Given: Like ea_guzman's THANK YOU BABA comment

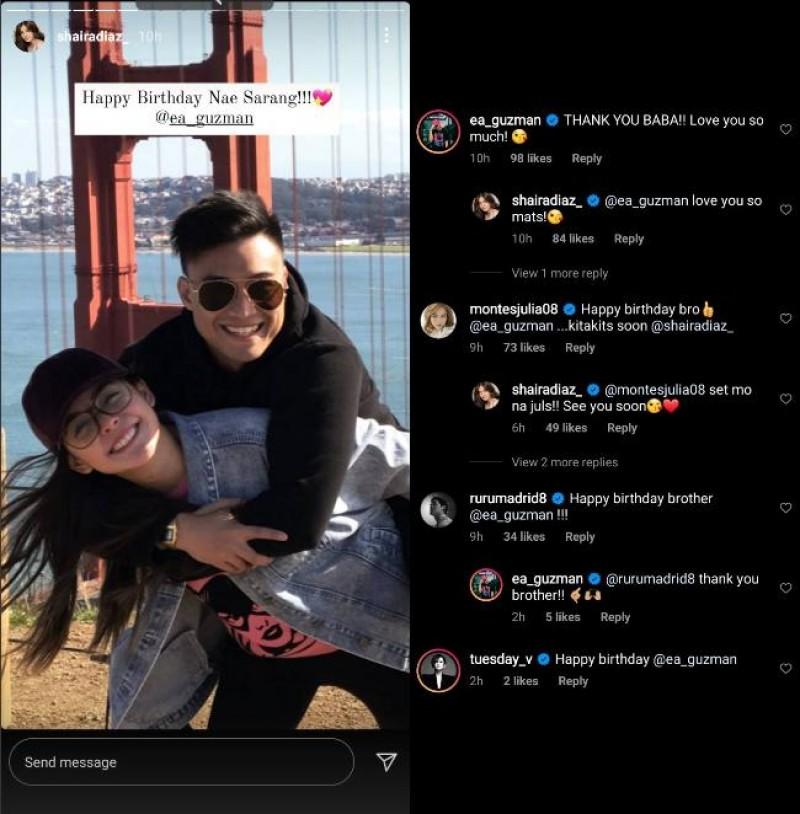Looking at the screenshot, I should point(785,129).
